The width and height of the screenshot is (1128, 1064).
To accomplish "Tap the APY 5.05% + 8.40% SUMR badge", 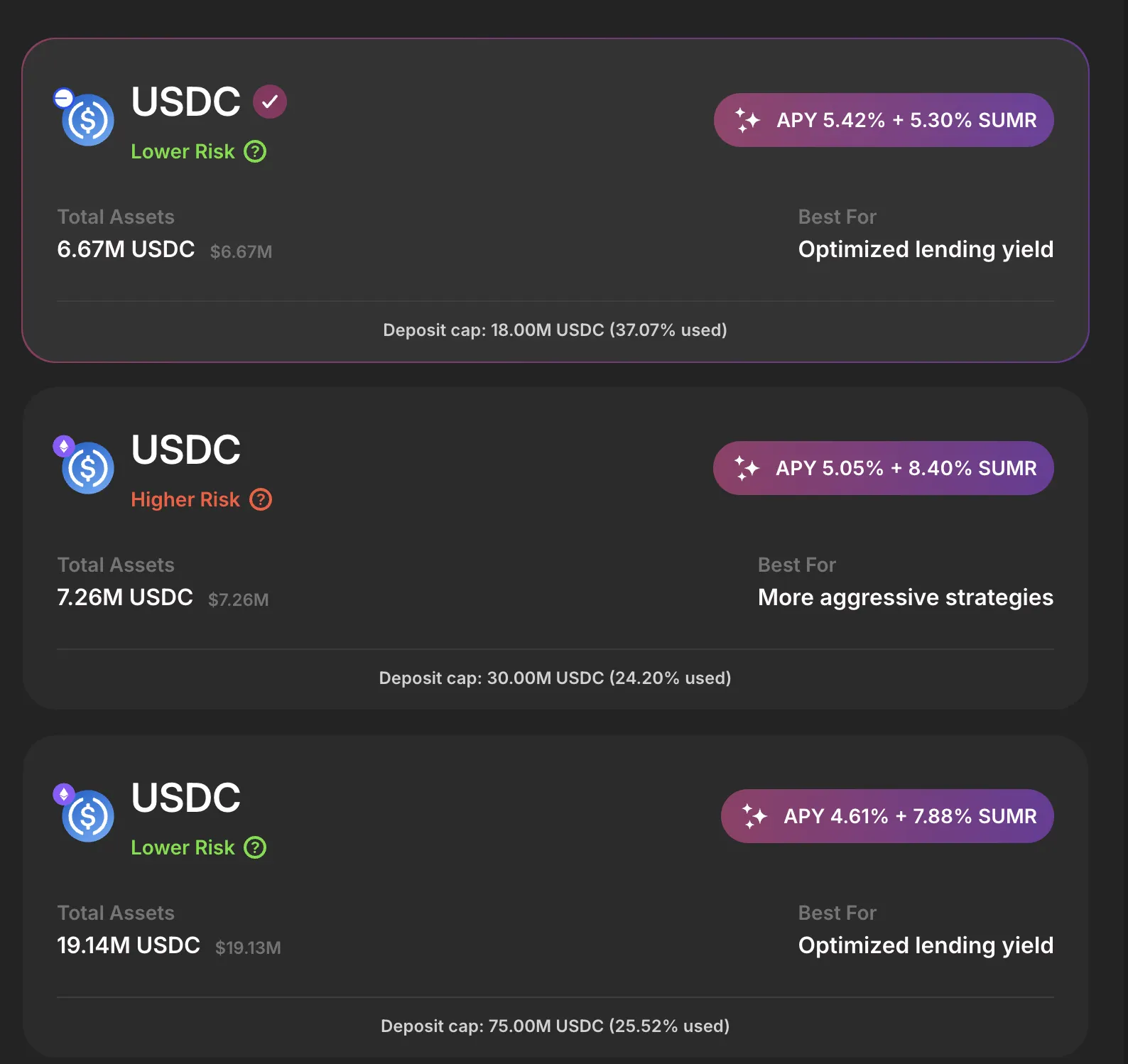I will click(884, 468).
